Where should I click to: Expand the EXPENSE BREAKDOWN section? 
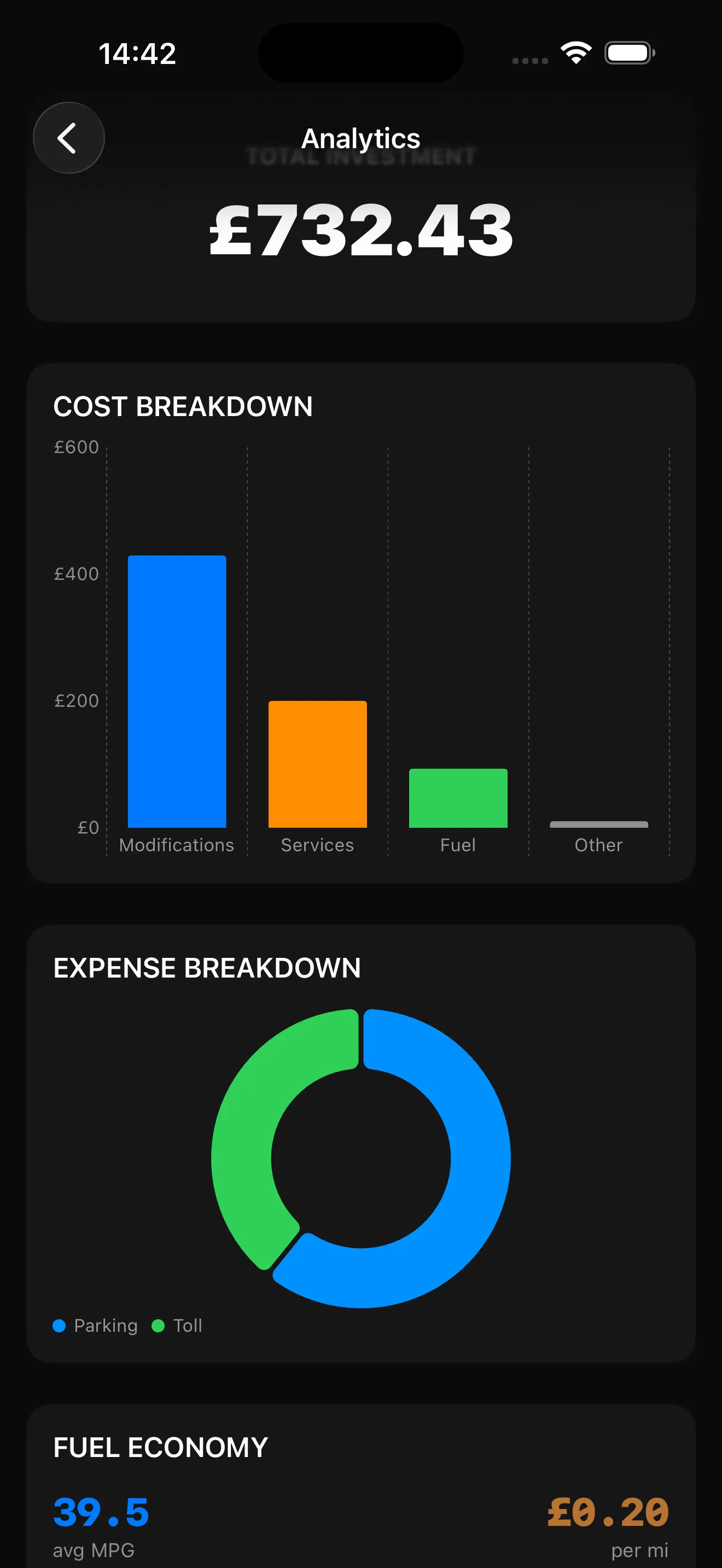point(207,967)
